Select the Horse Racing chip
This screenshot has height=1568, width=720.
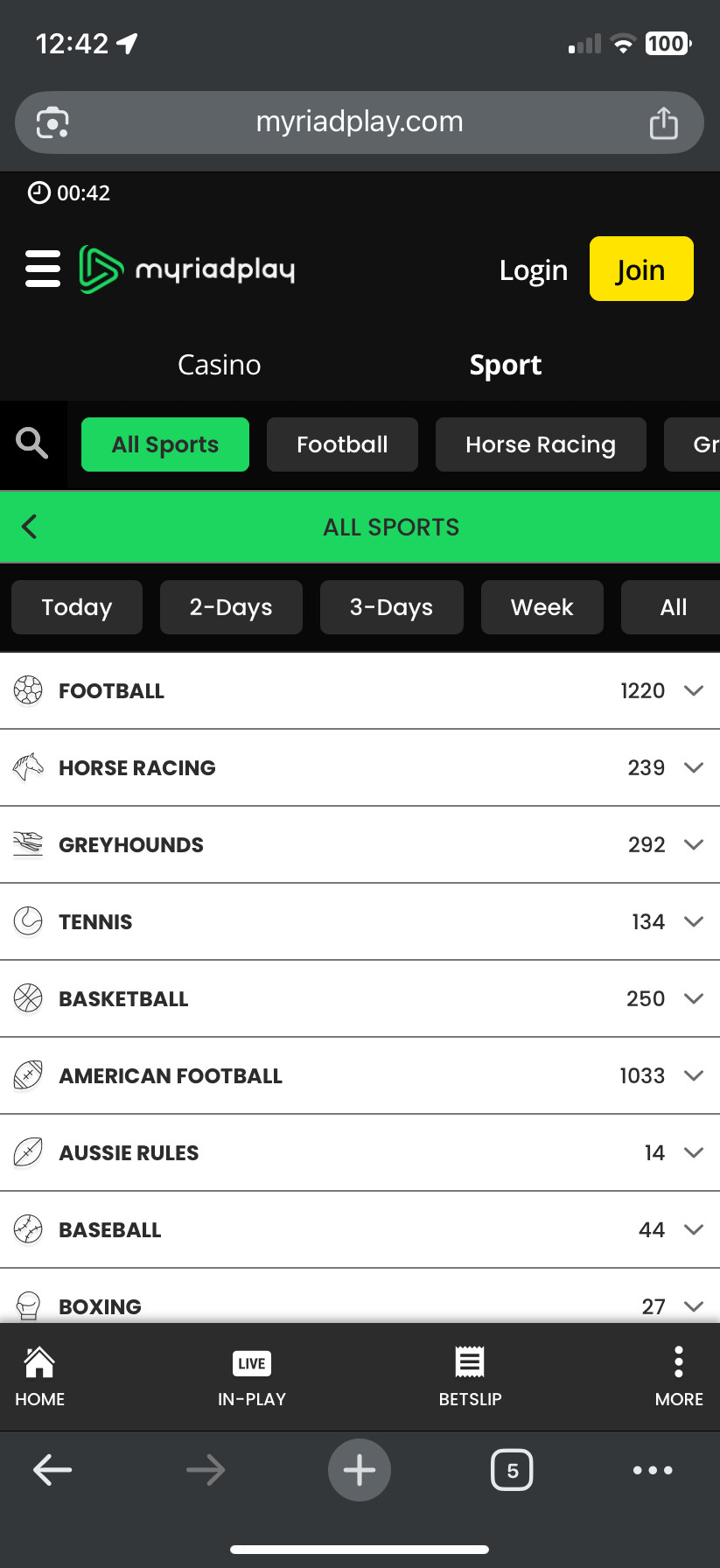click(x=540, y=444)
